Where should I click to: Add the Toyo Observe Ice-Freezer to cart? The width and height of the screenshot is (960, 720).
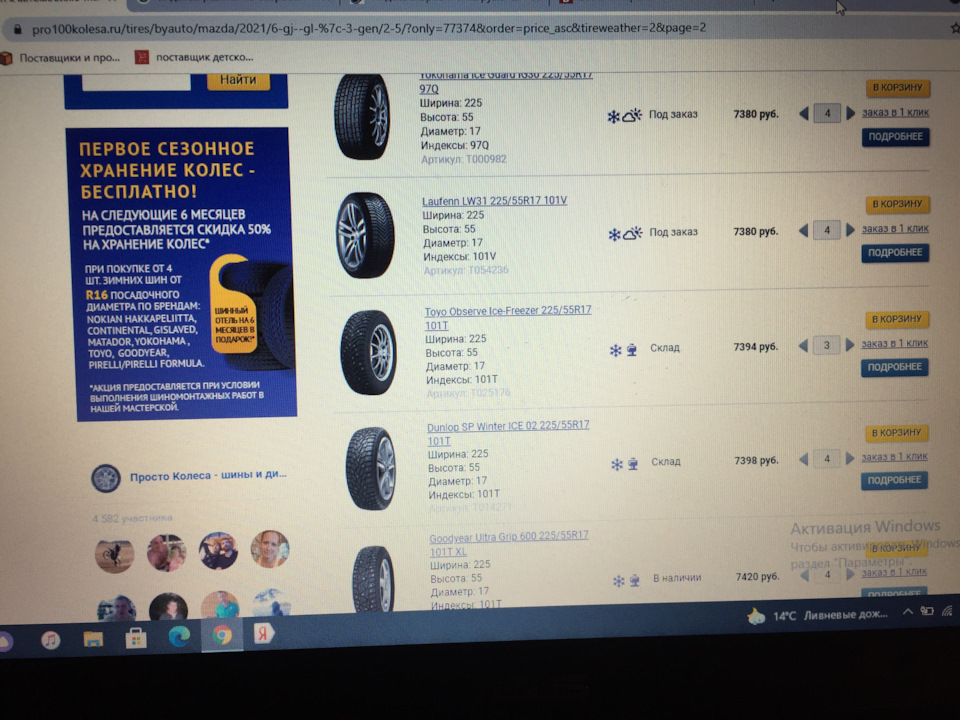click(x=897, y=319)
